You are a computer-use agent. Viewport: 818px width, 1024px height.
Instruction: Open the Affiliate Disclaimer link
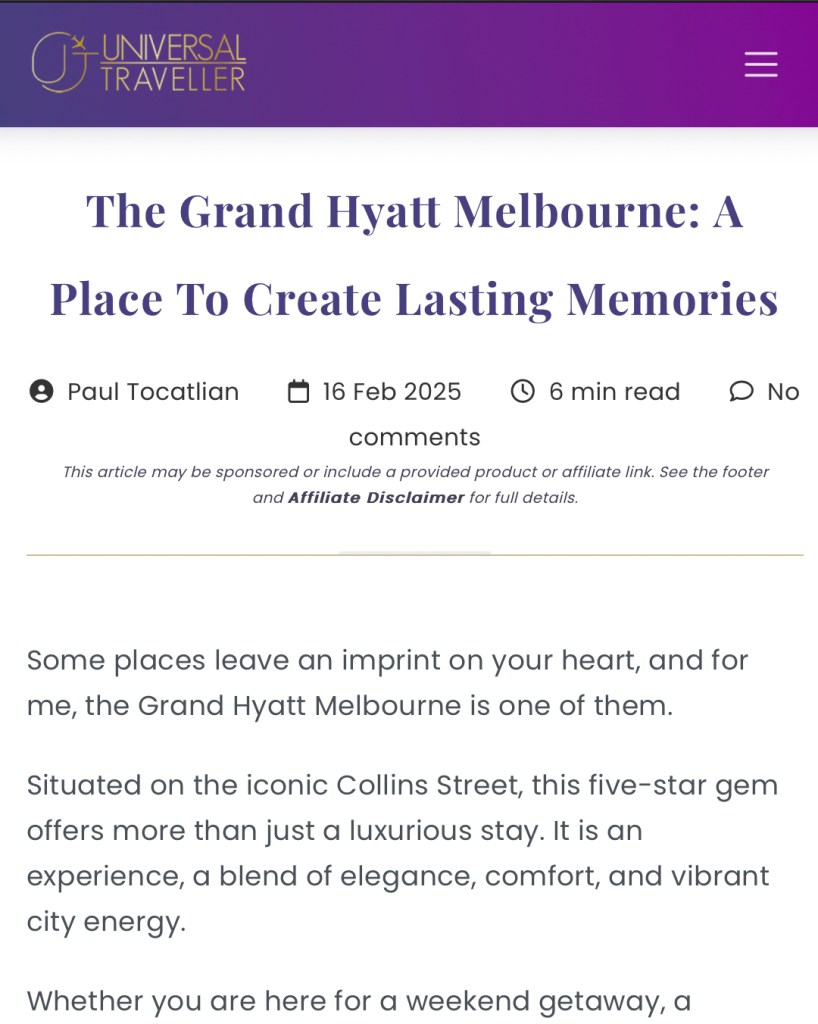pos(376,497)
